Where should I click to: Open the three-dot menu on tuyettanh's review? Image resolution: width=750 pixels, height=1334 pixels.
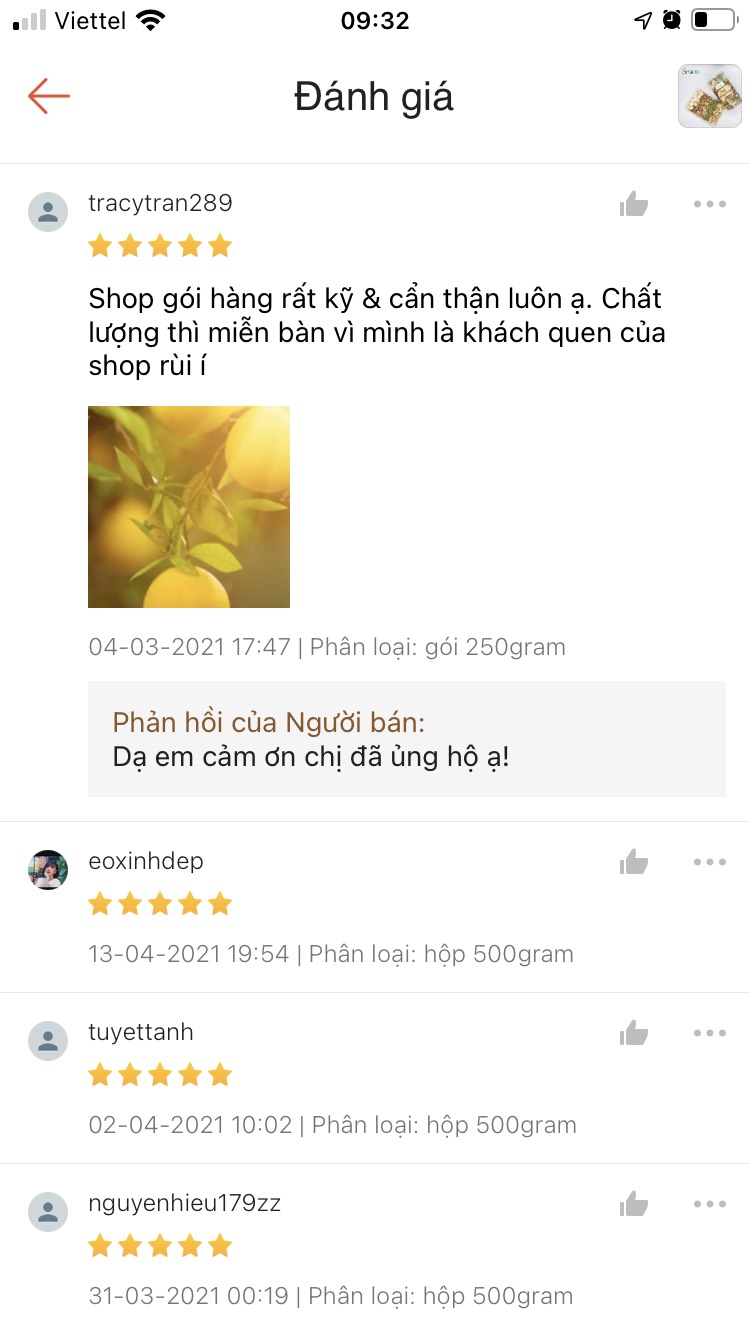click(x=710, y=1033)
